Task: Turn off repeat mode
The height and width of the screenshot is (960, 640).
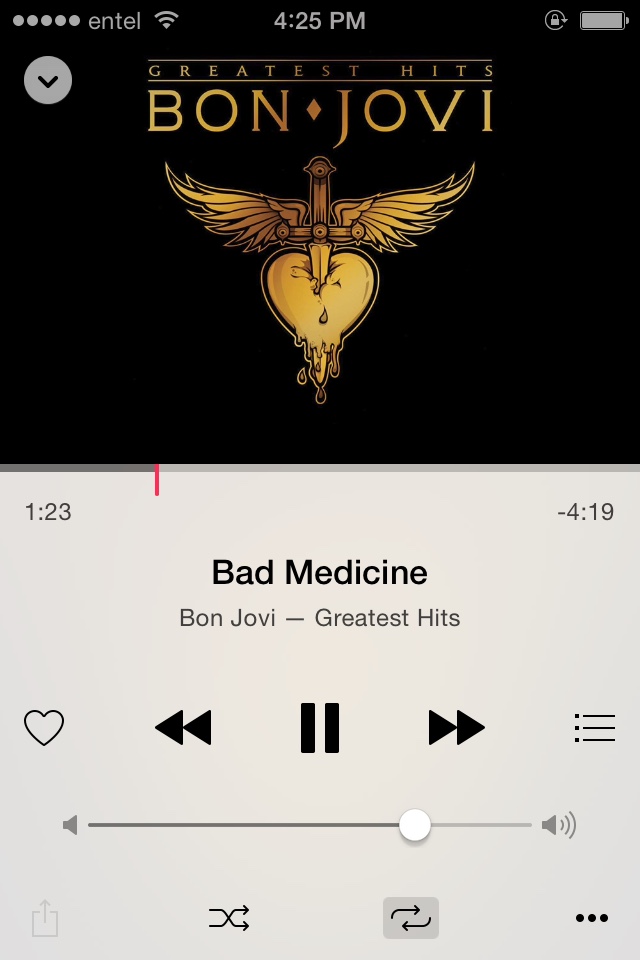Action: coord(410,918)
